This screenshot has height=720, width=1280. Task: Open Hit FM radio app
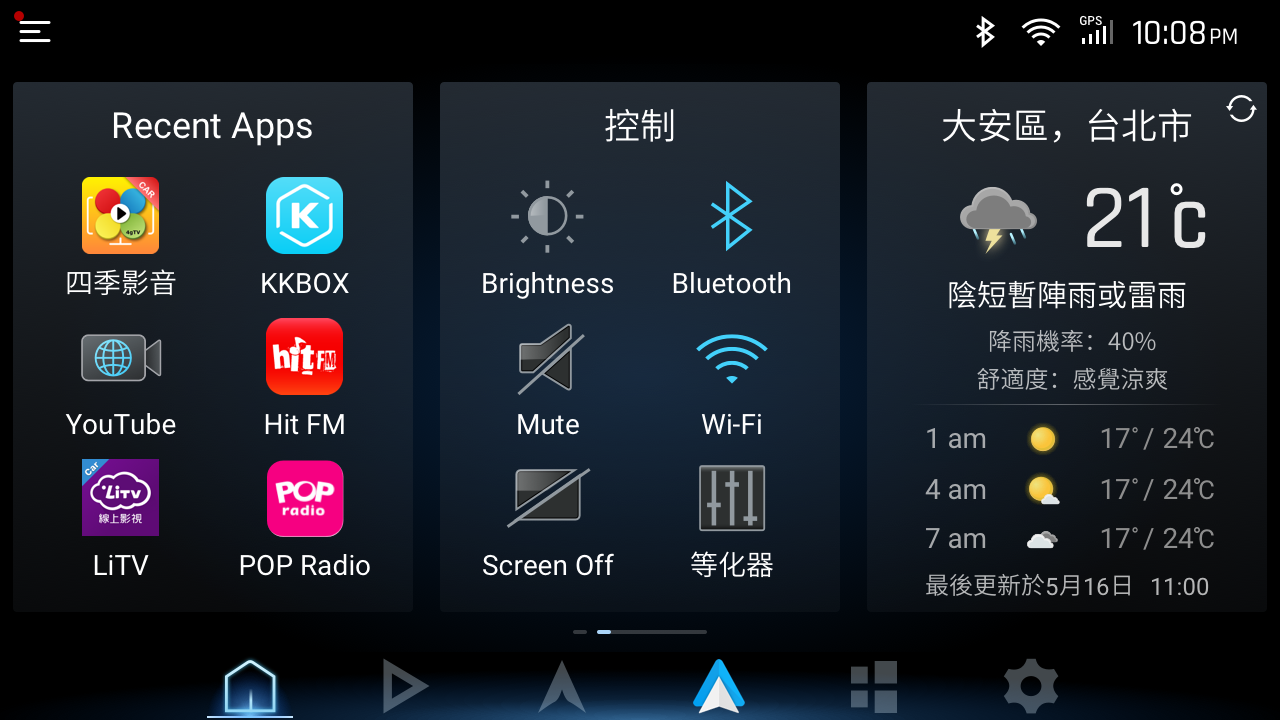pyautogui.click(x=304, y=357)
